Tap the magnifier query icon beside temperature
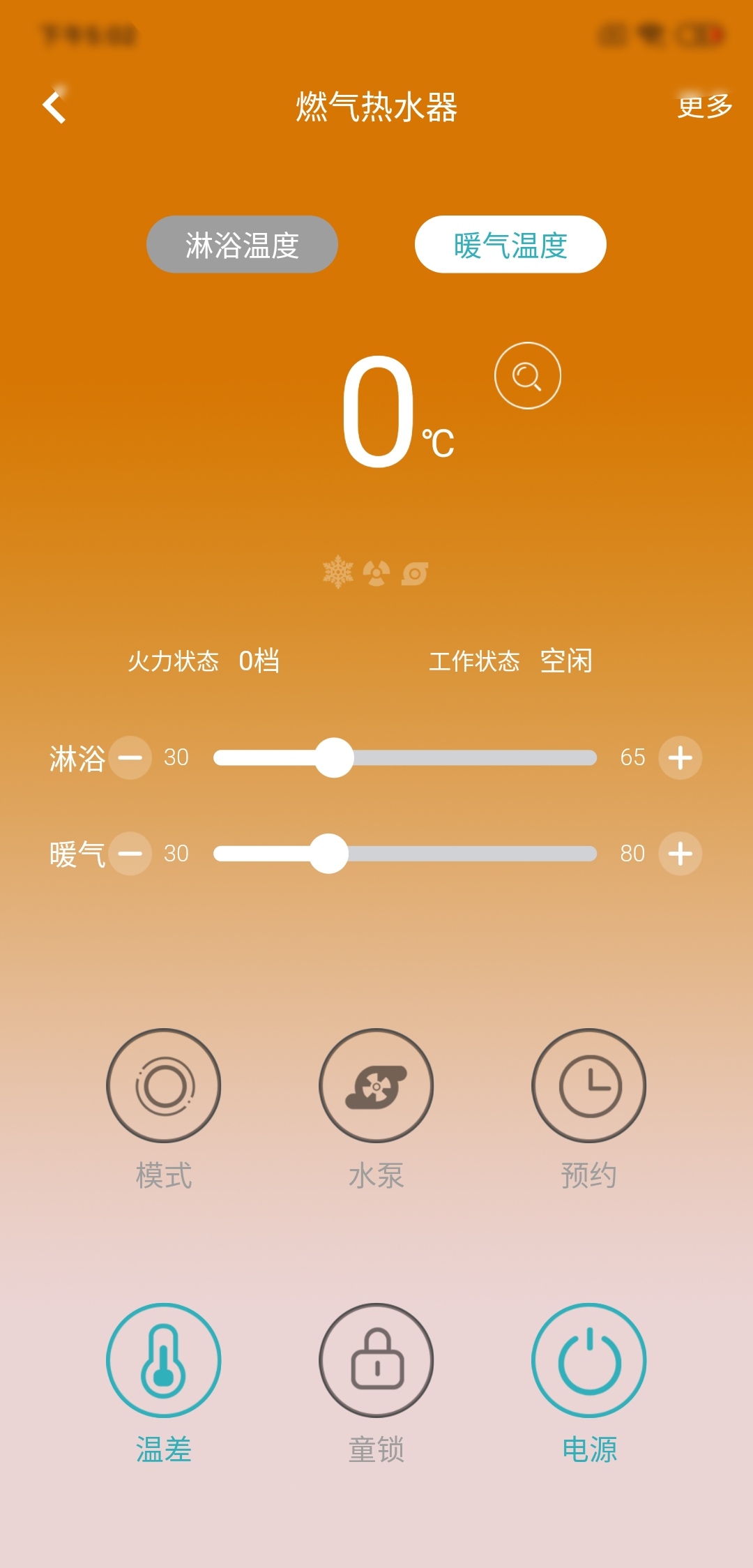 point(528,376)
